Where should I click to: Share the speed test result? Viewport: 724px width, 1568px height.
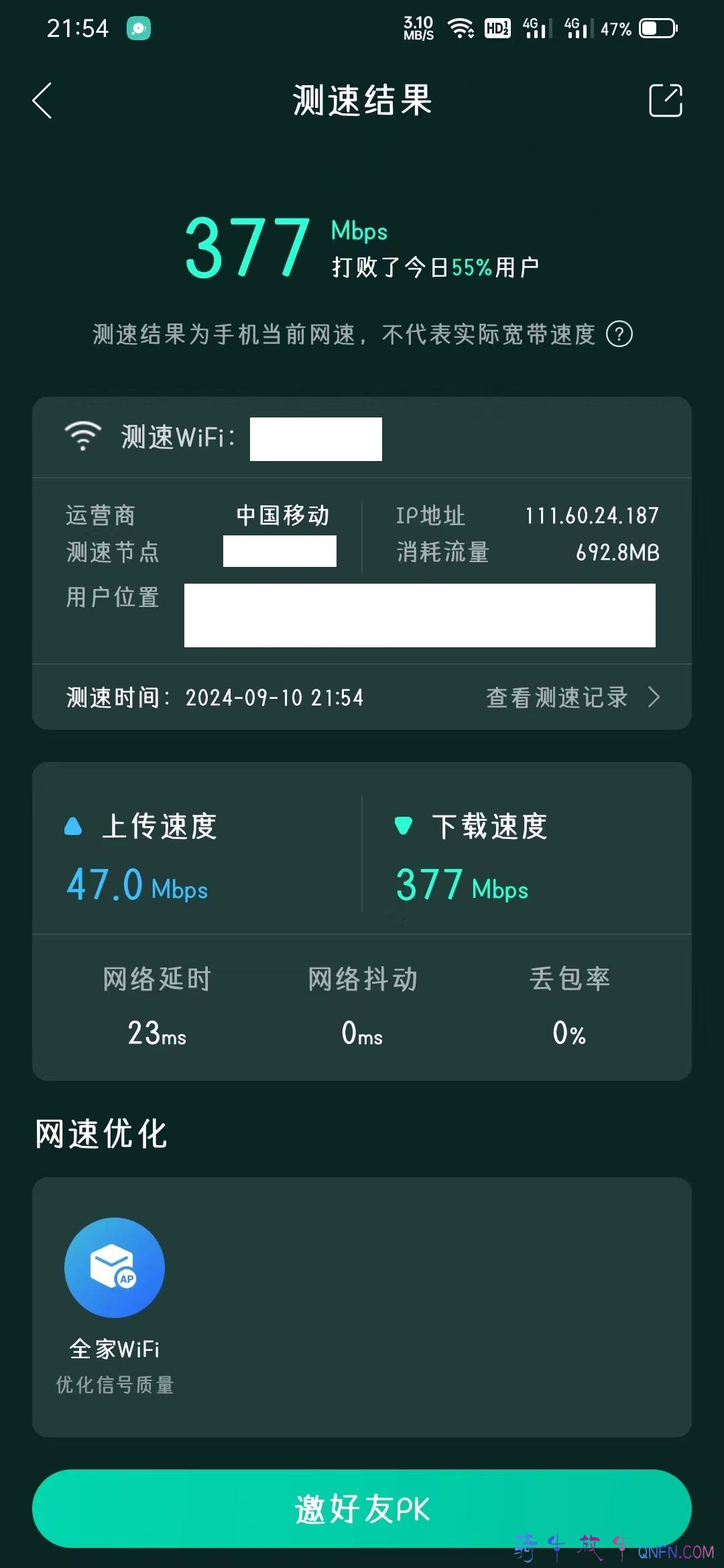click(x=665, y=101)
